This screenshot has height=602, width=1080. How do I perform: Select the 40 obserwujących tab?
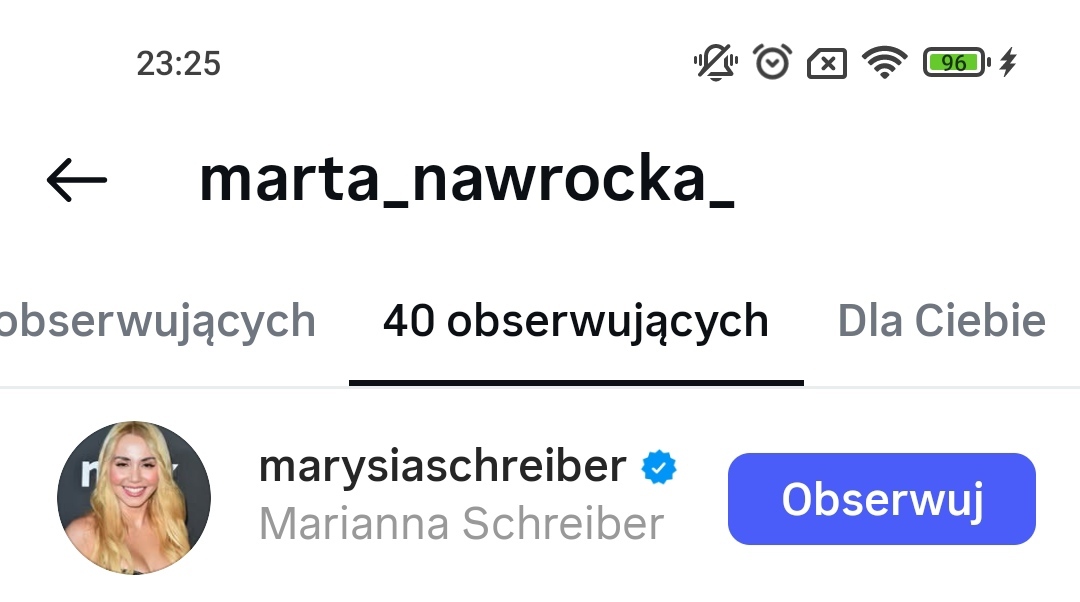(x=575, y=322)
